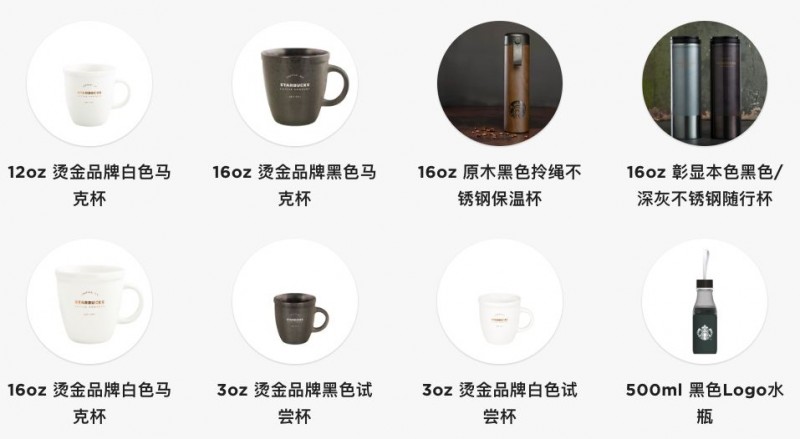Open the 3oz white tasting cup
This screenshot has width=800, height=439.
[500, 301]
